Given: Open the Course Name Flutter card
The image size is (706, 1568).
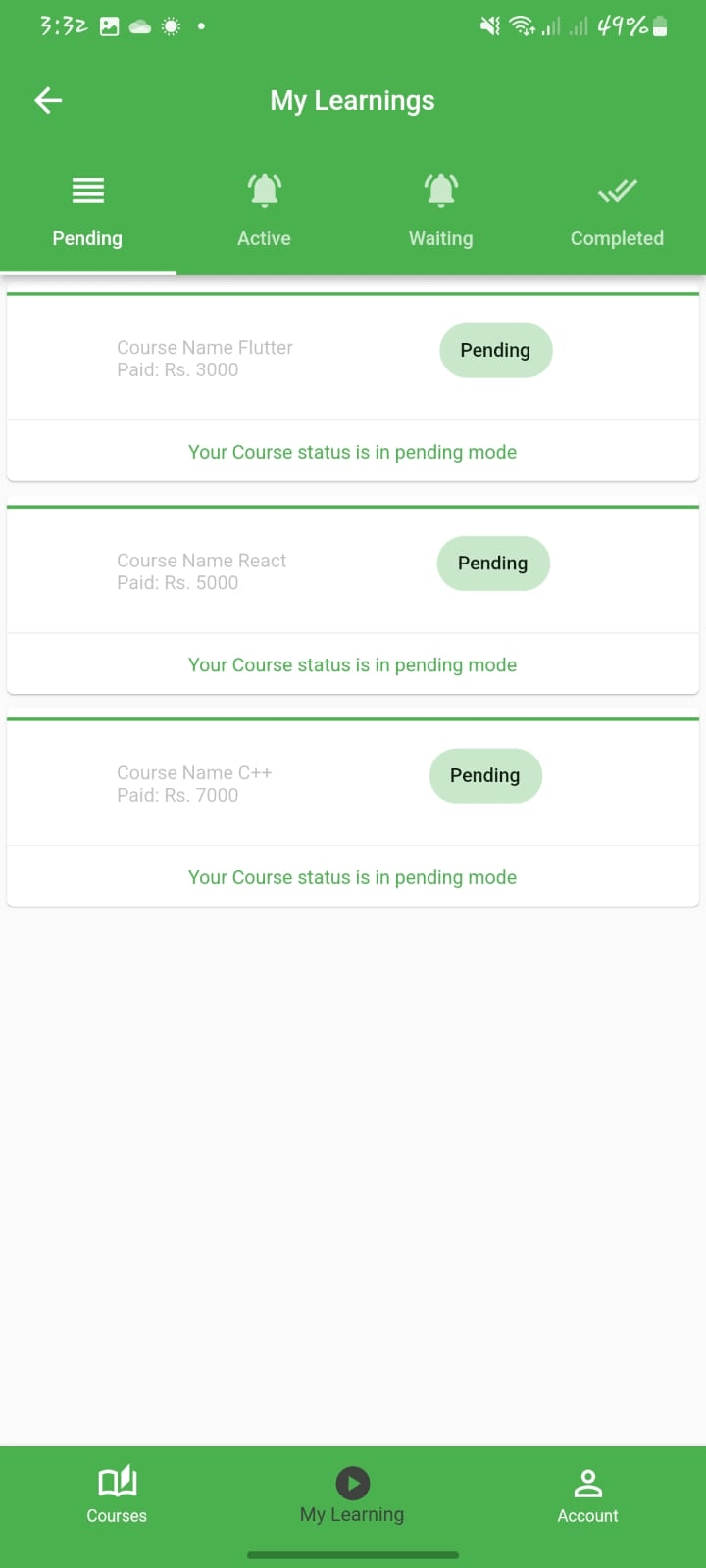Looking at the screenshot, I should point(353,386).
